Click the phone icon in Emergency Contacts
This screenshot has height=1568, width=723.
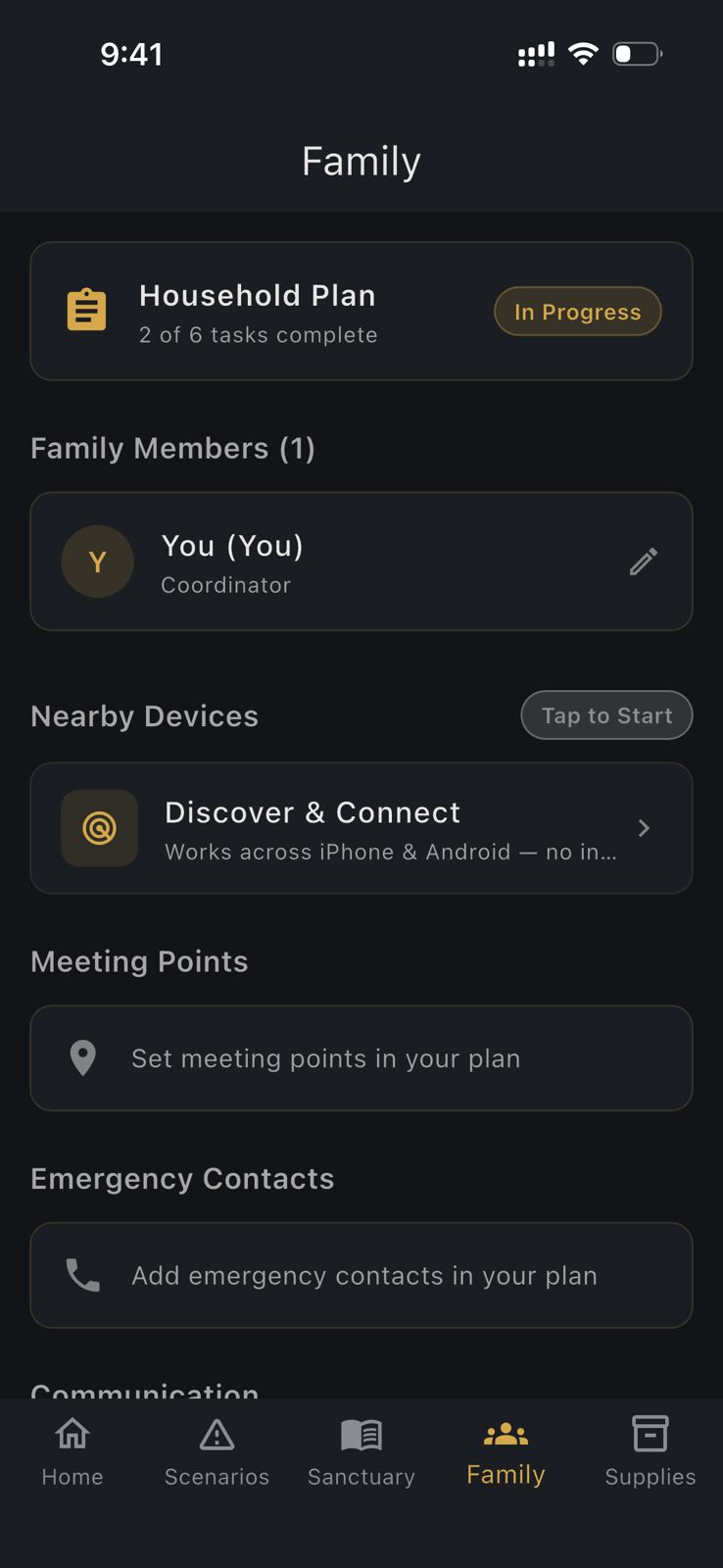(81, 1275)
